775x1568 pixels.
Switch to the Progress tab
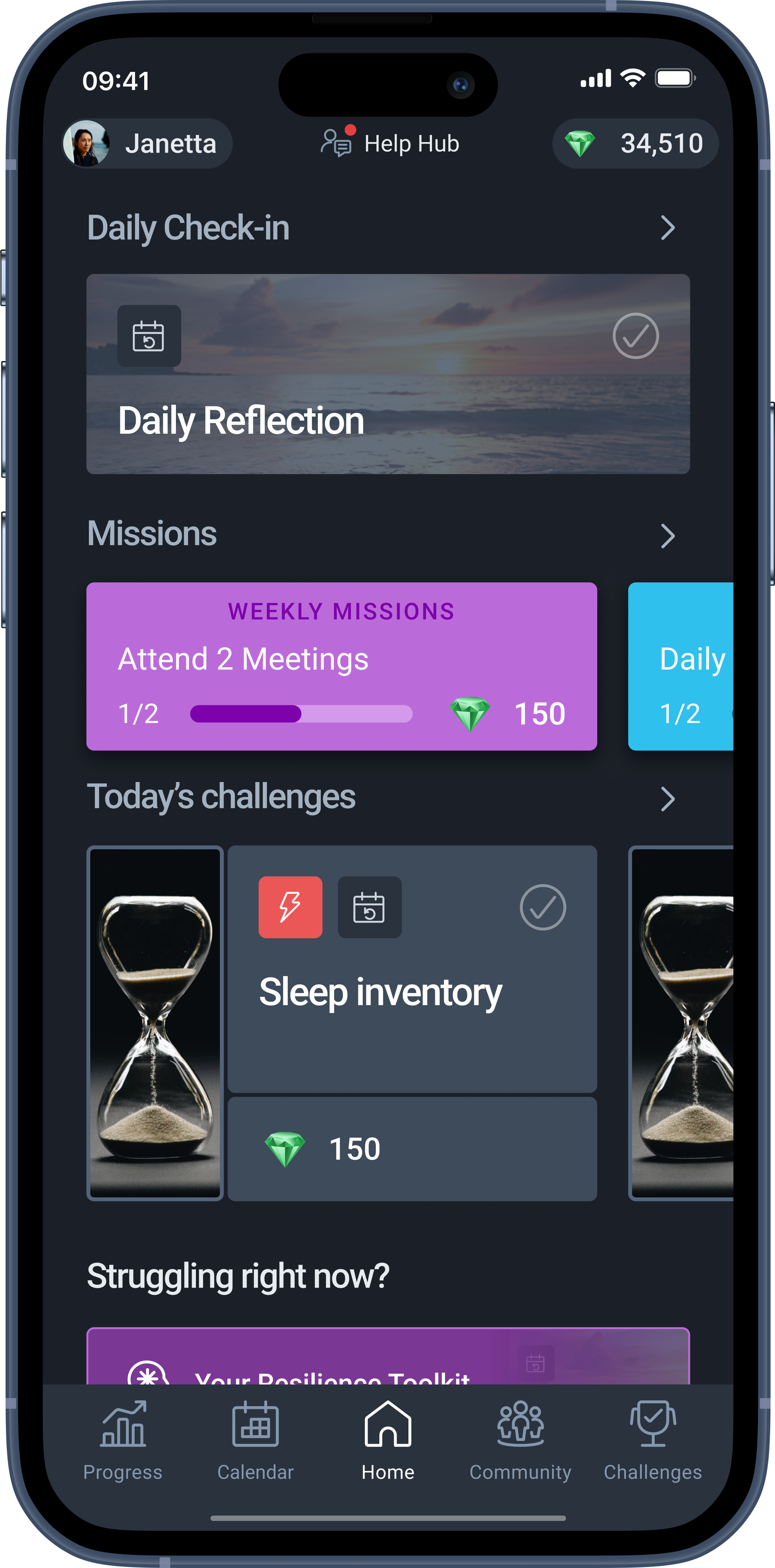(x=123, y=1440)
